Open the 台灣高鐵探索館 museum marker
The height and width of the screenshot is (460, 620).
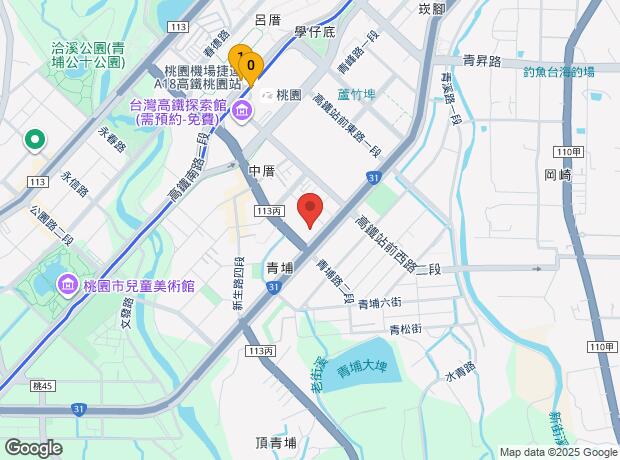pos(242,112)
